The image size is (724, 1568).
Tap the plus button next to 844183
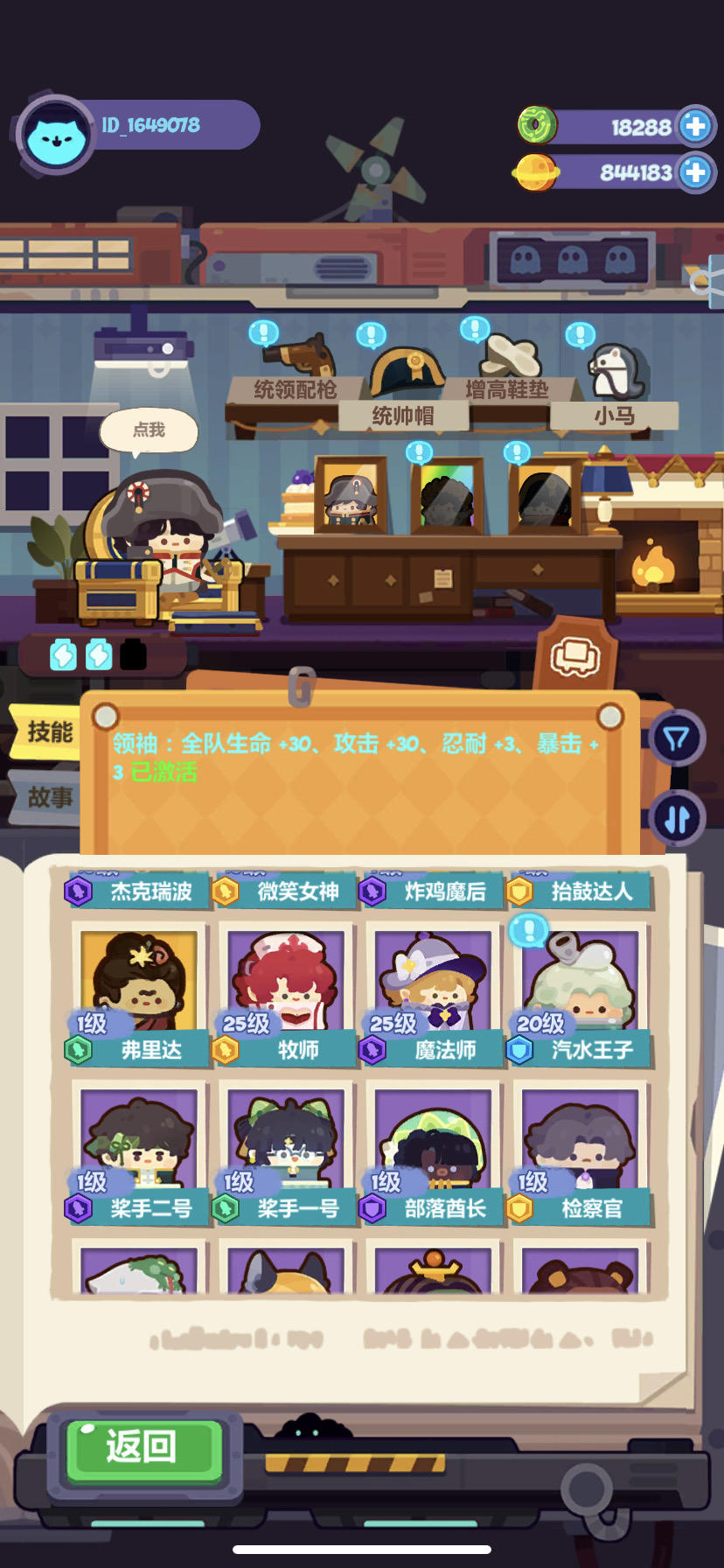[x=695, y=172]
